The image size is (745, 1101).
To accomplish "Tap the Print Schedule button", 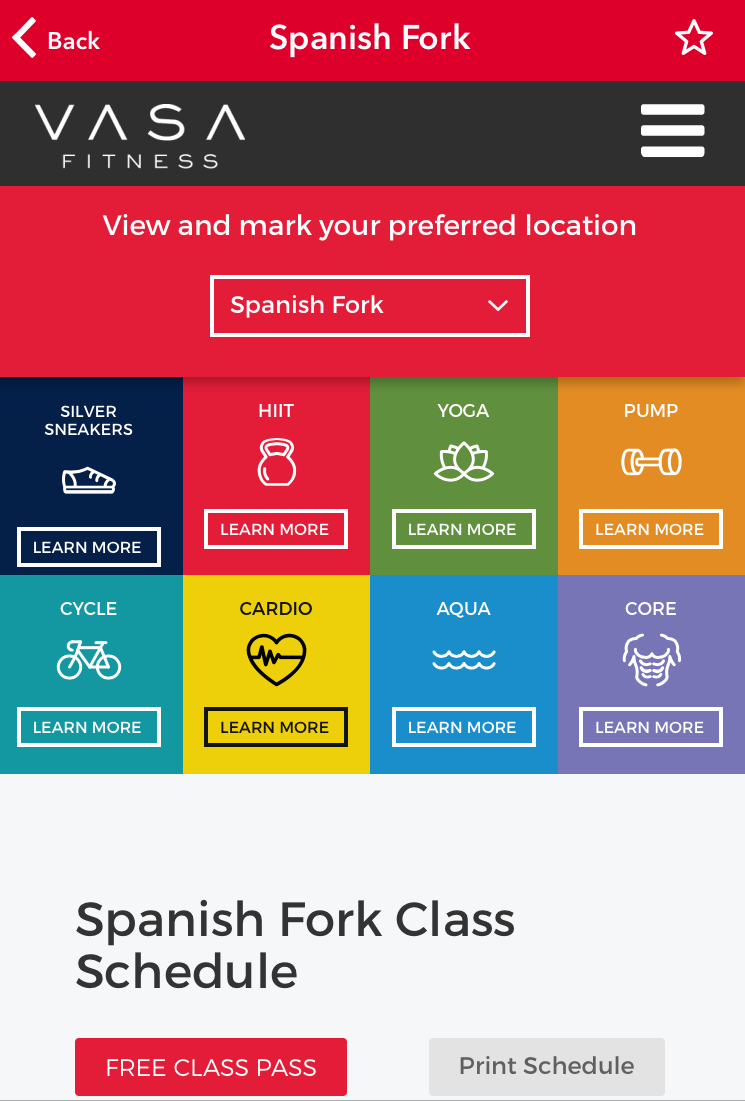I will pyautogui.click(x=546, y=1066).
